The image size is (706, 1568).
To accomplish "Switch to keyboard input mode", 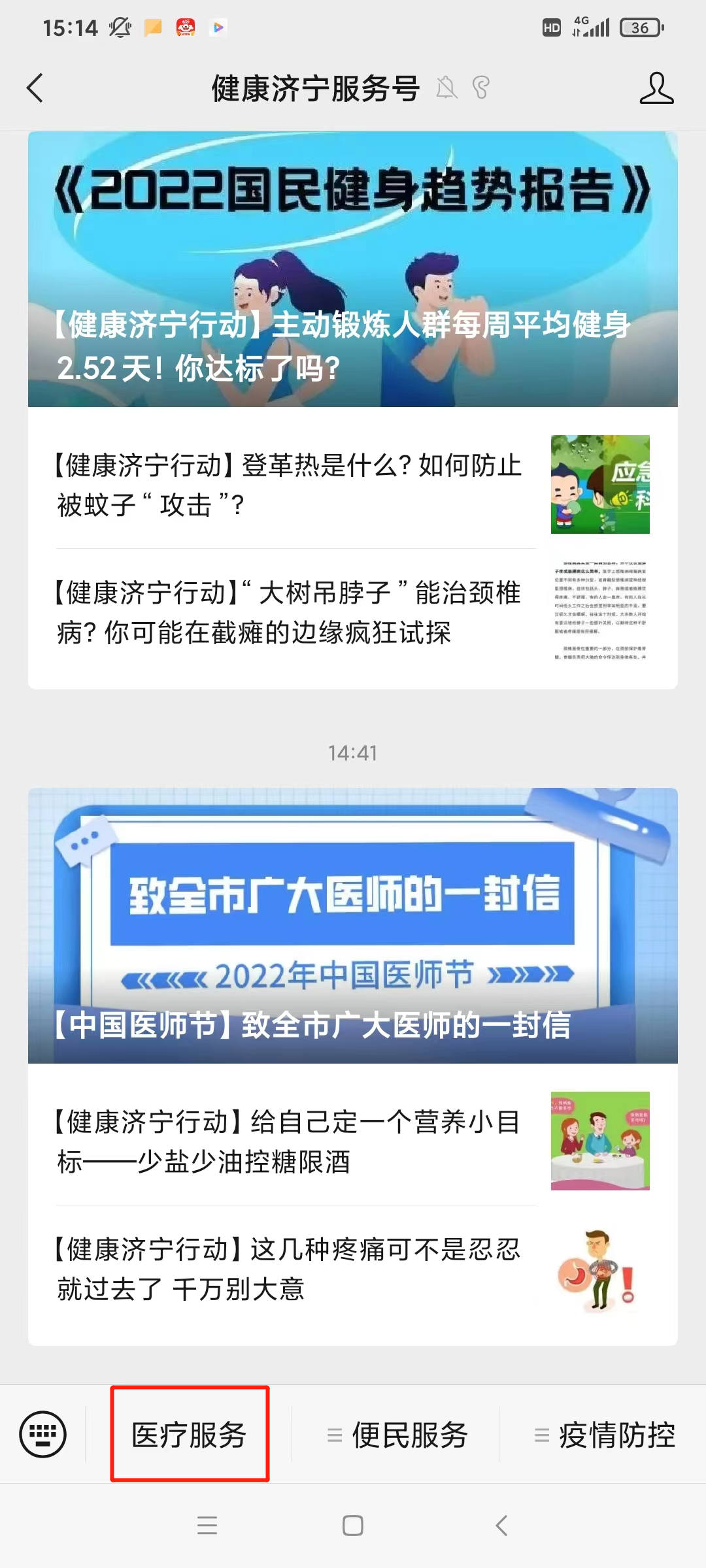I will [x=43, y=1434].
